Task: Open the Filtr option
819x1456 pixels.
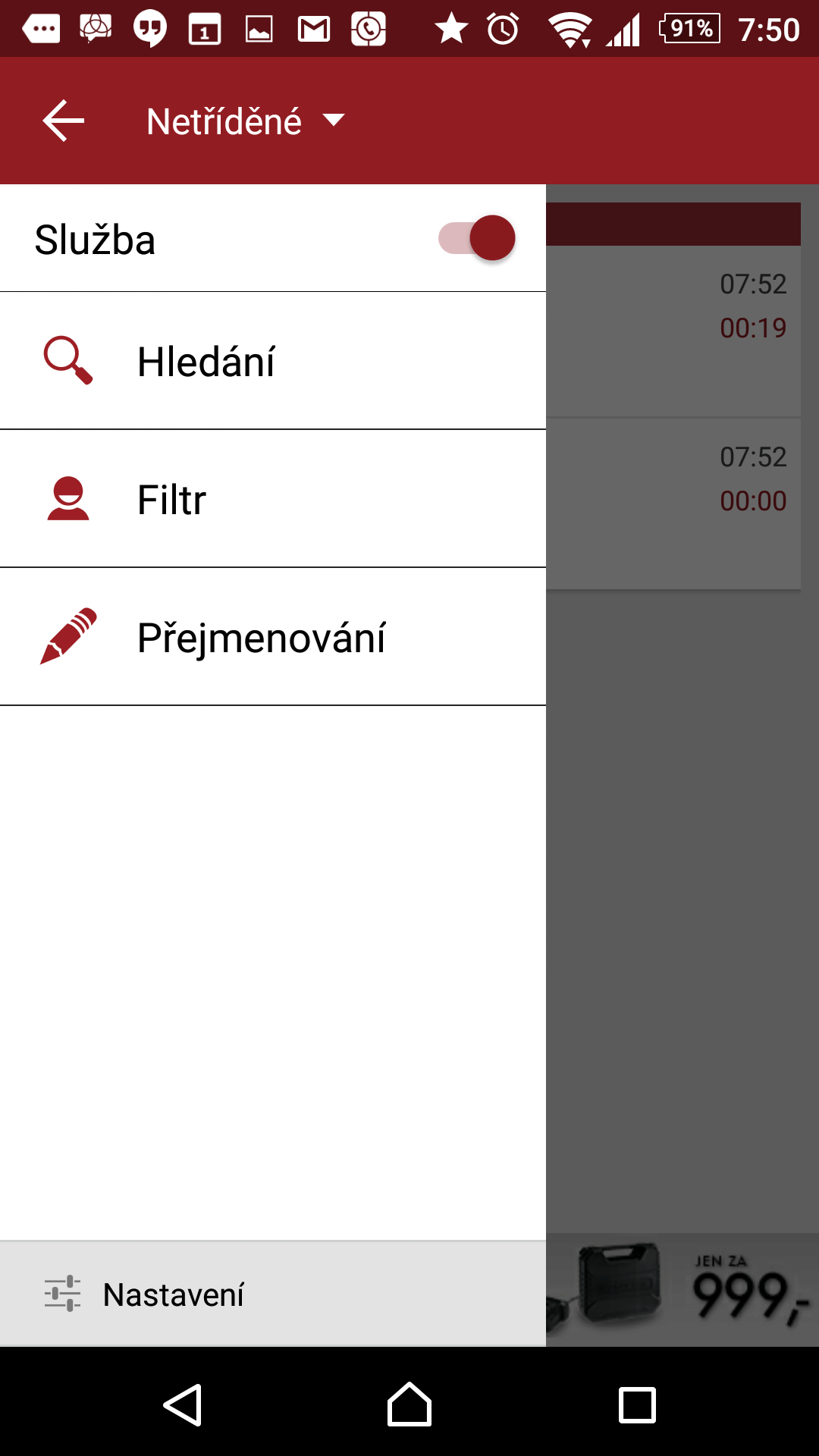Action: (x=273, y=499)
